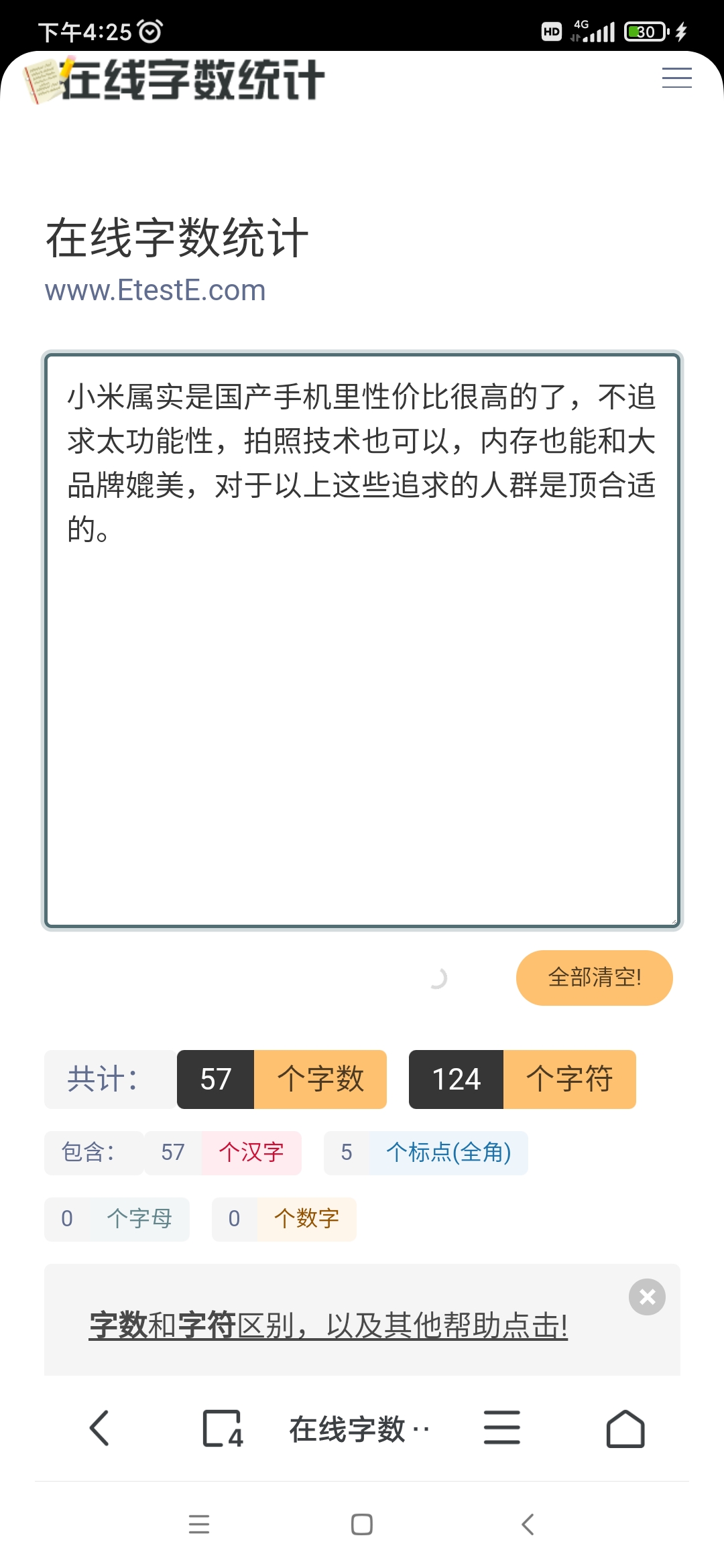The image size is (724, 1568).
Task: Open the browser menu with three lines
Action: pyautogui.click(x=502, y=1427)
